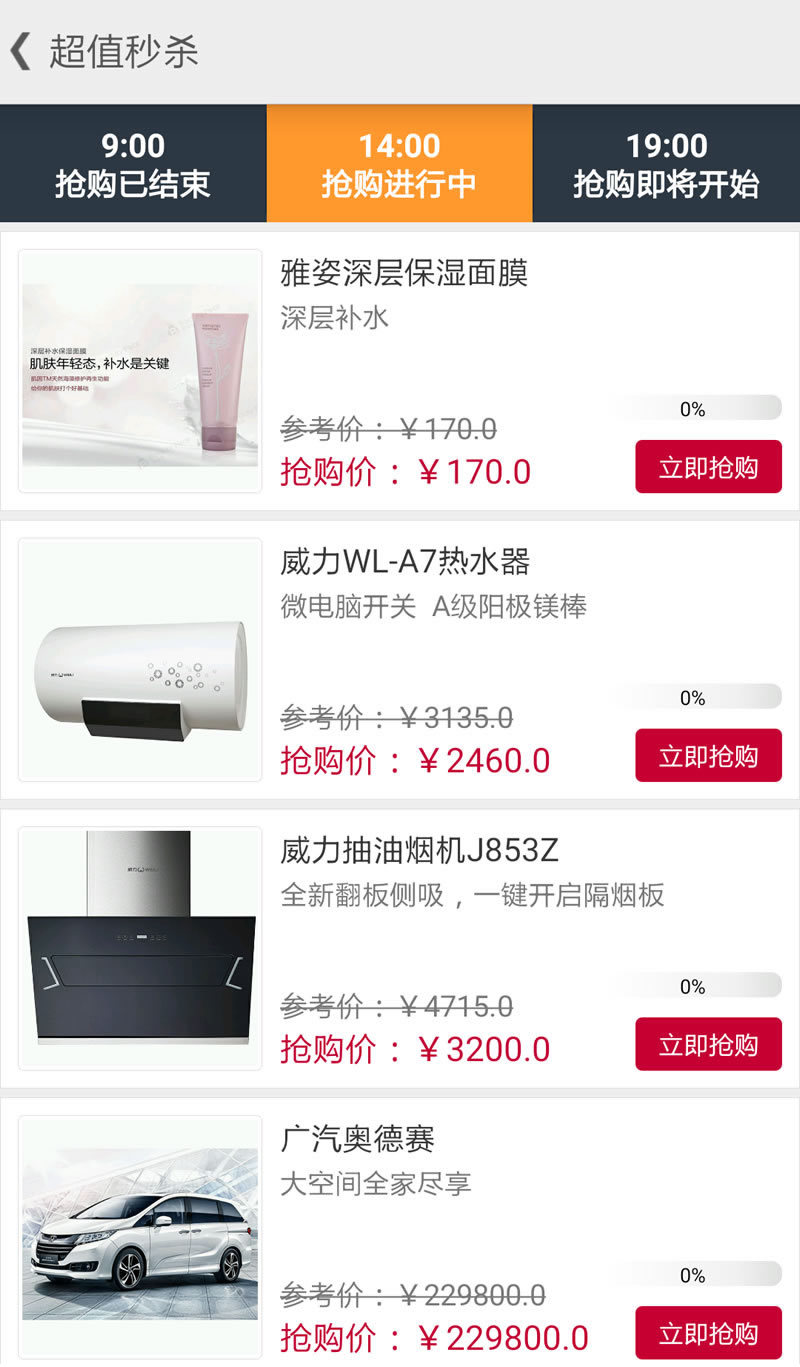Hit 立即抢购 on the Odyssey car
Image resolution: width=800 pixels, height=1367 pixels.
coord(708,1332)
